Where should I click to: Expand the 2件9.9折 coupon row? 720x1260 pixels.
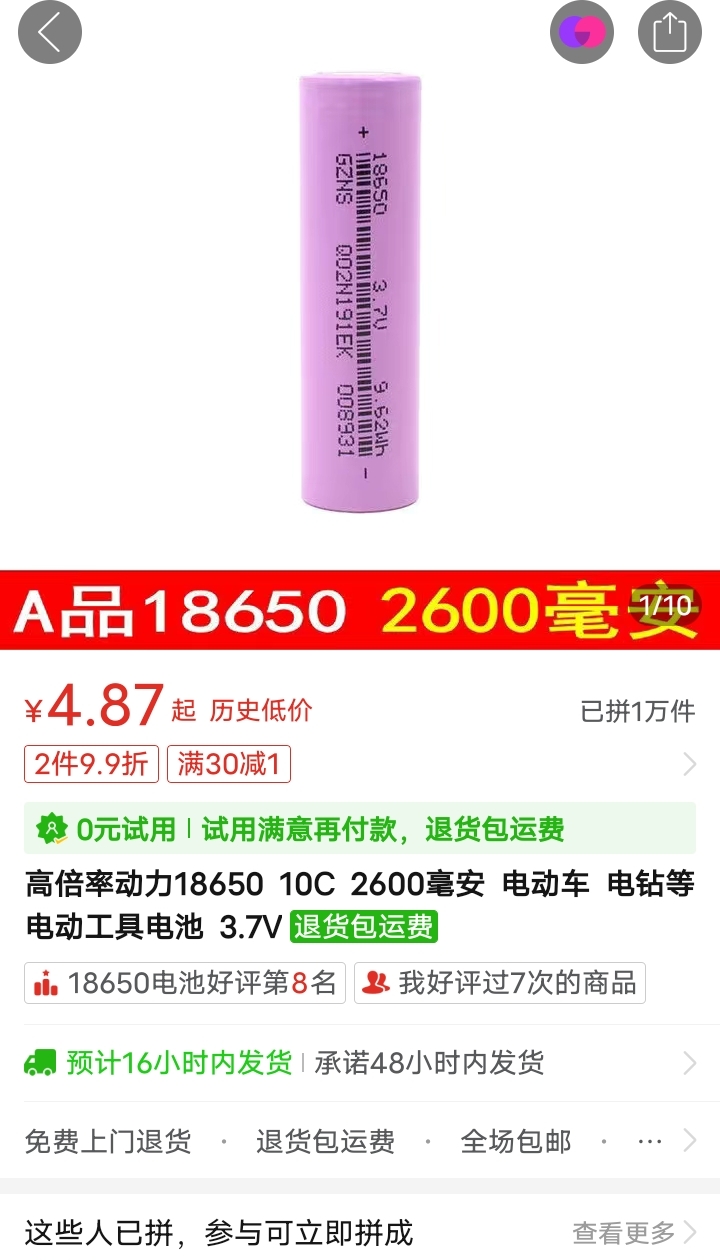[689, 765]
